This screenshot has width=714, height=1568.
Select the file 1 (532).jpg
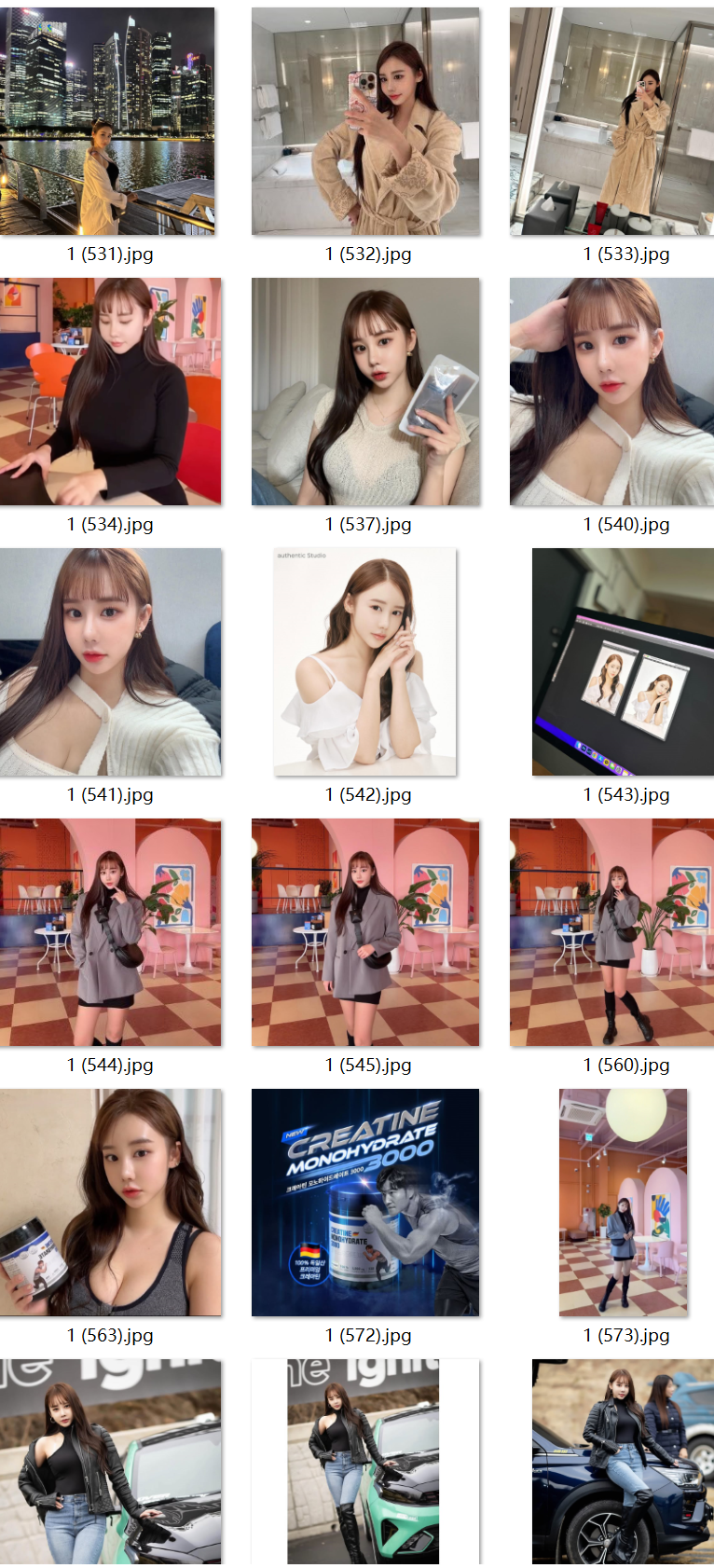(365, 121)
